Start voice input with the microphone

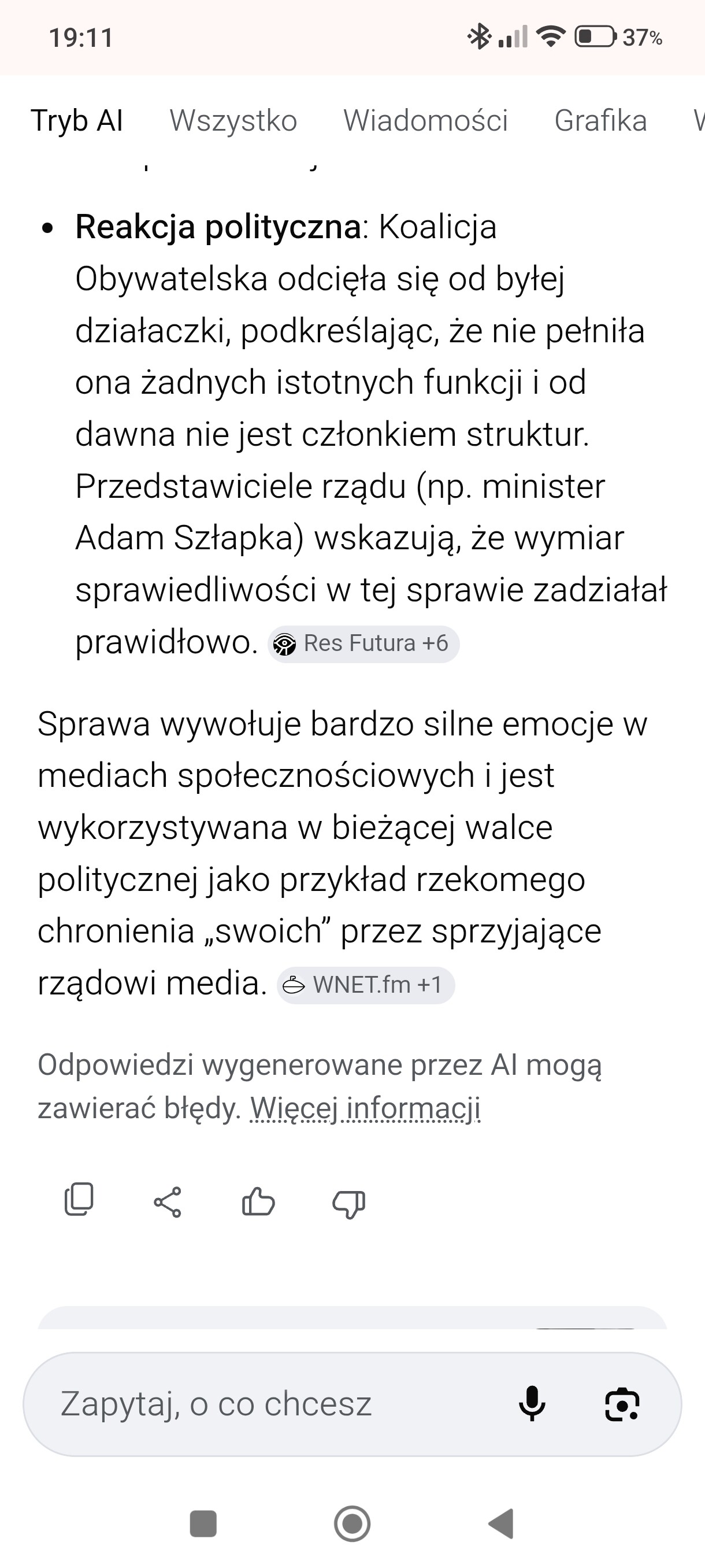click(532, 1404)
